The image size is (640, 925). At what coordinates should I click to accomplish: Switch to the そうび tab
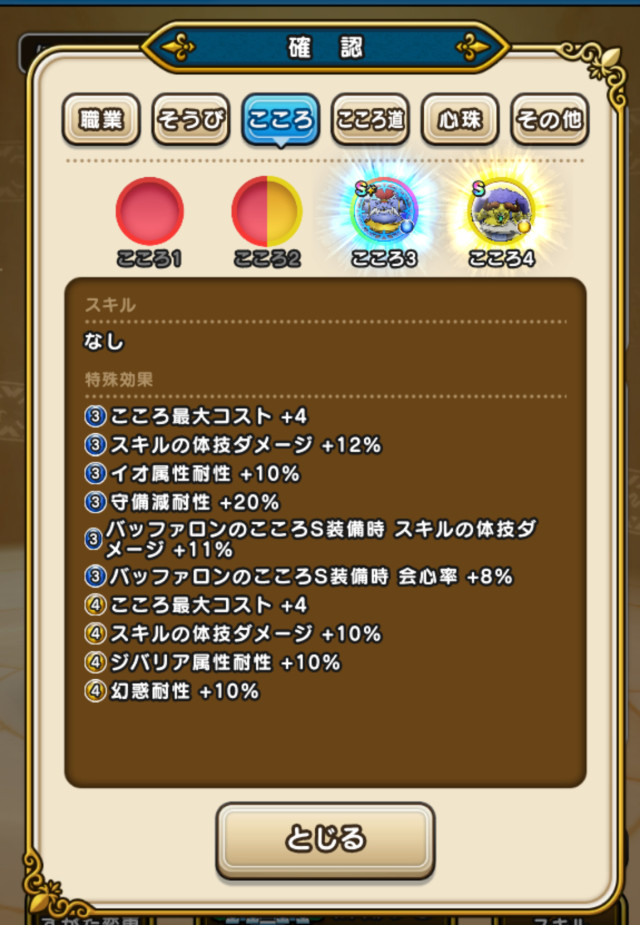190,121
